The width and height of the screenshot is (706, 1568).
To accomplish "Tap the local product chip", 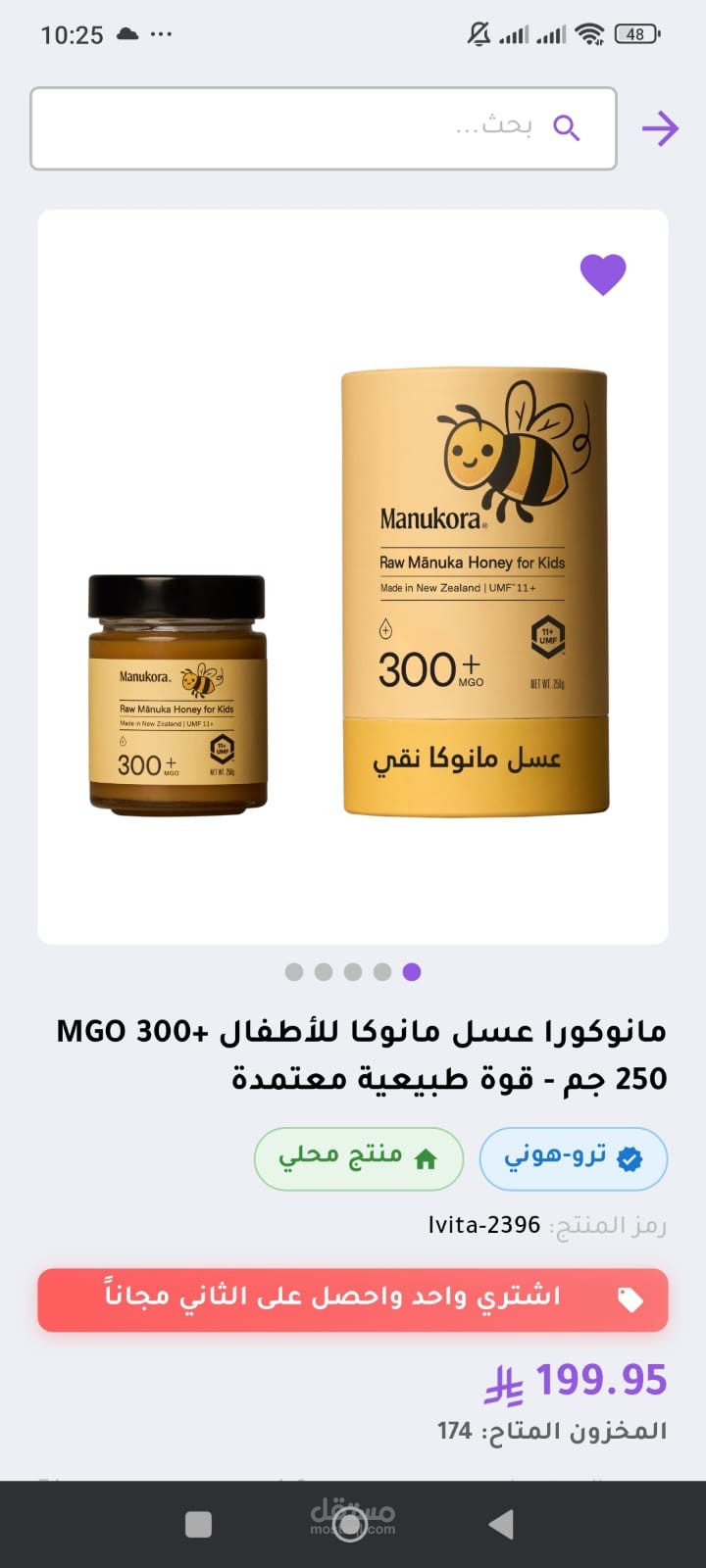I will [x=358, y=1158].
